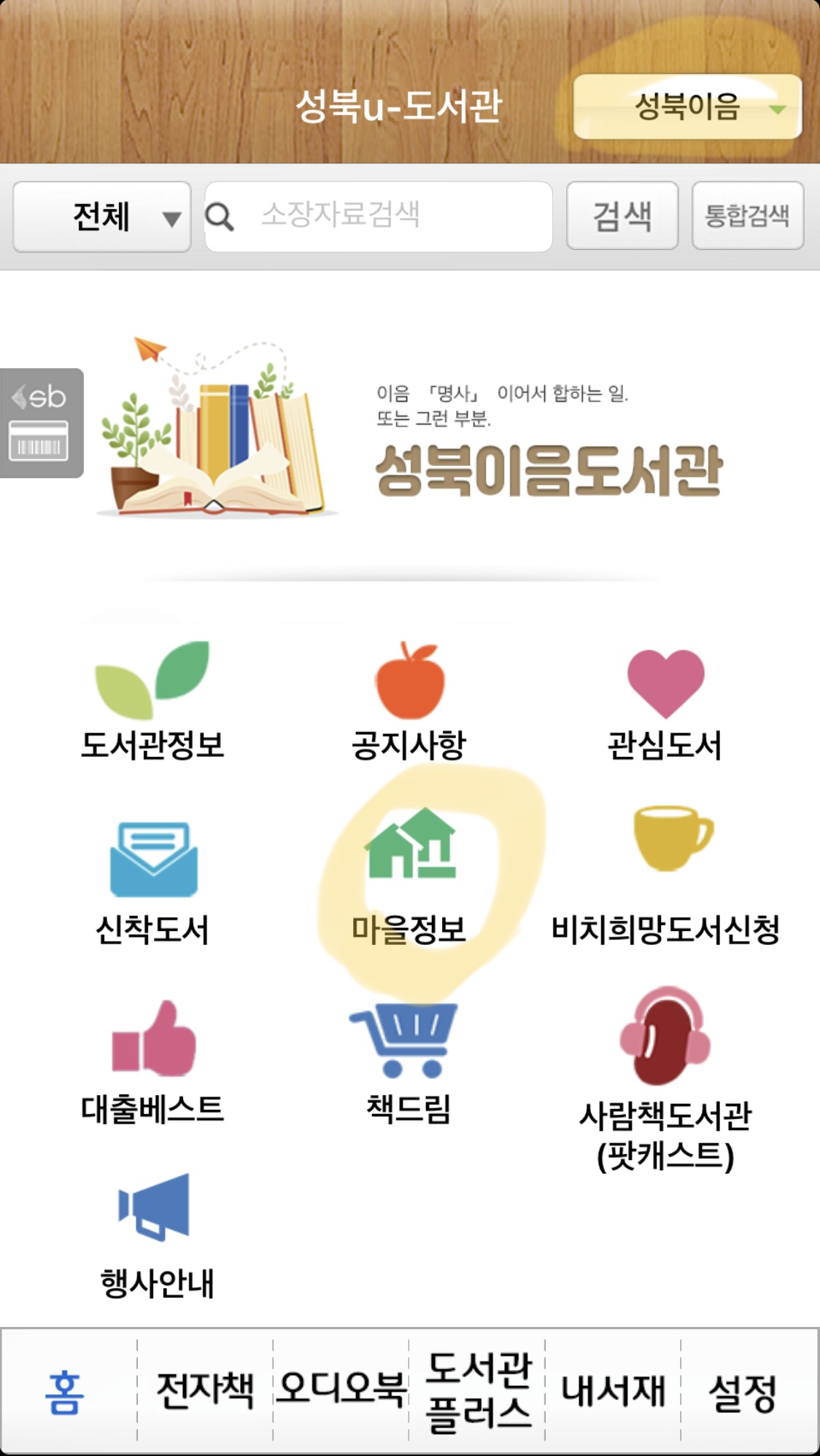Open the 설정 settings tab
The image size is (820, 1456).
(743, 1393)
